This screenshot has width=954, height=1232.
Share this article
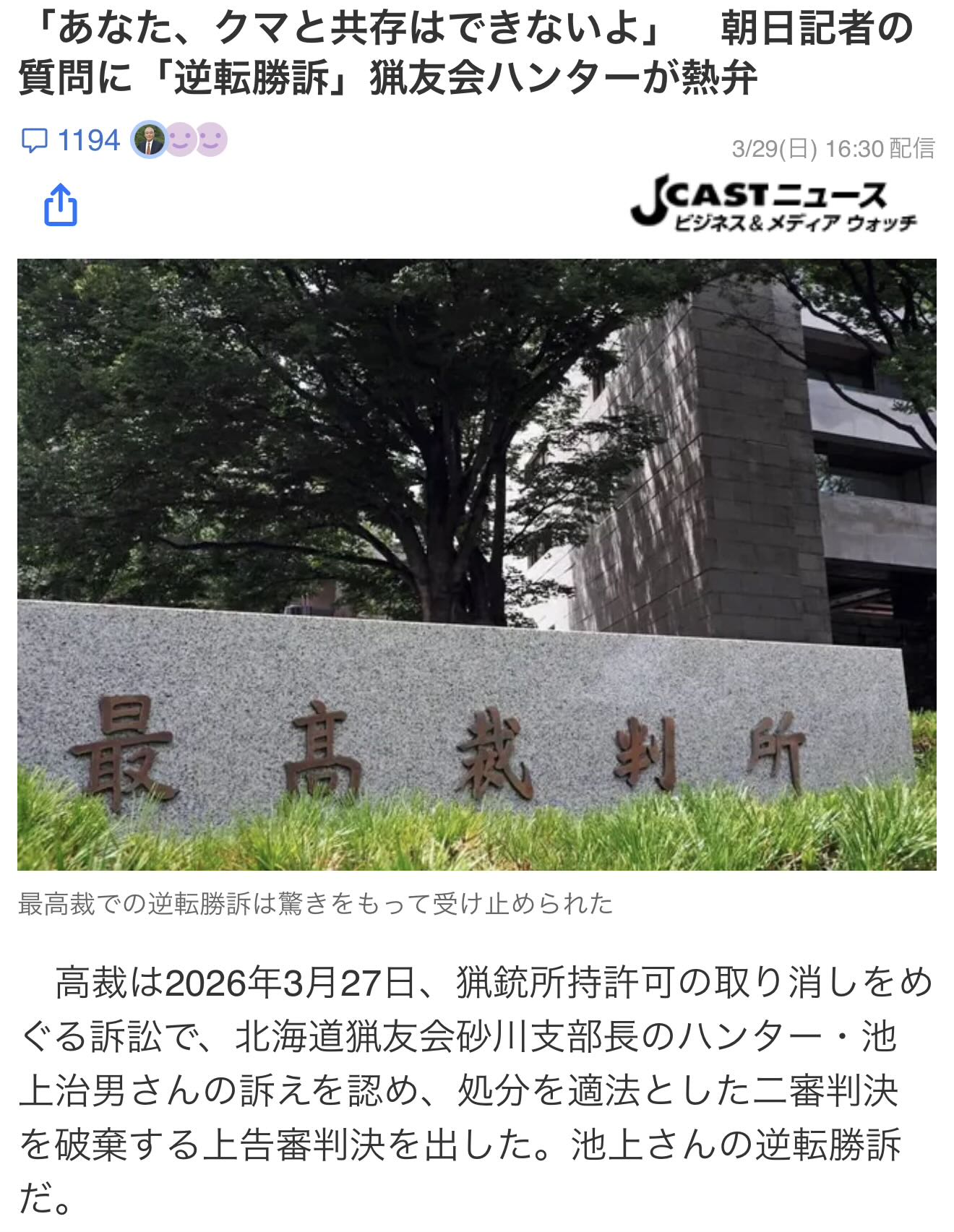61,205
